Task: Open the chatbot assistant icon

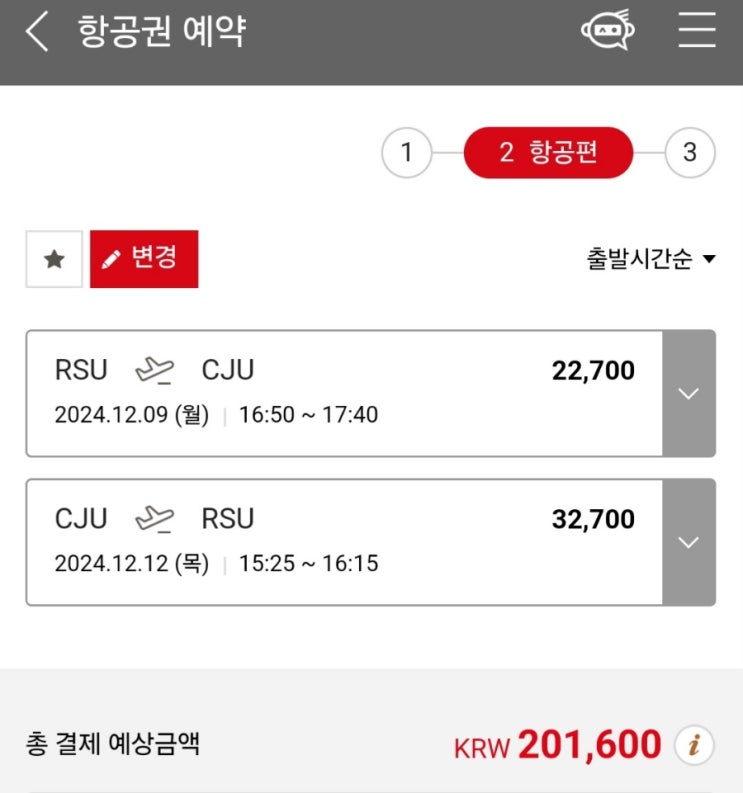Action: pyautogui.click(x=607, y=30)
